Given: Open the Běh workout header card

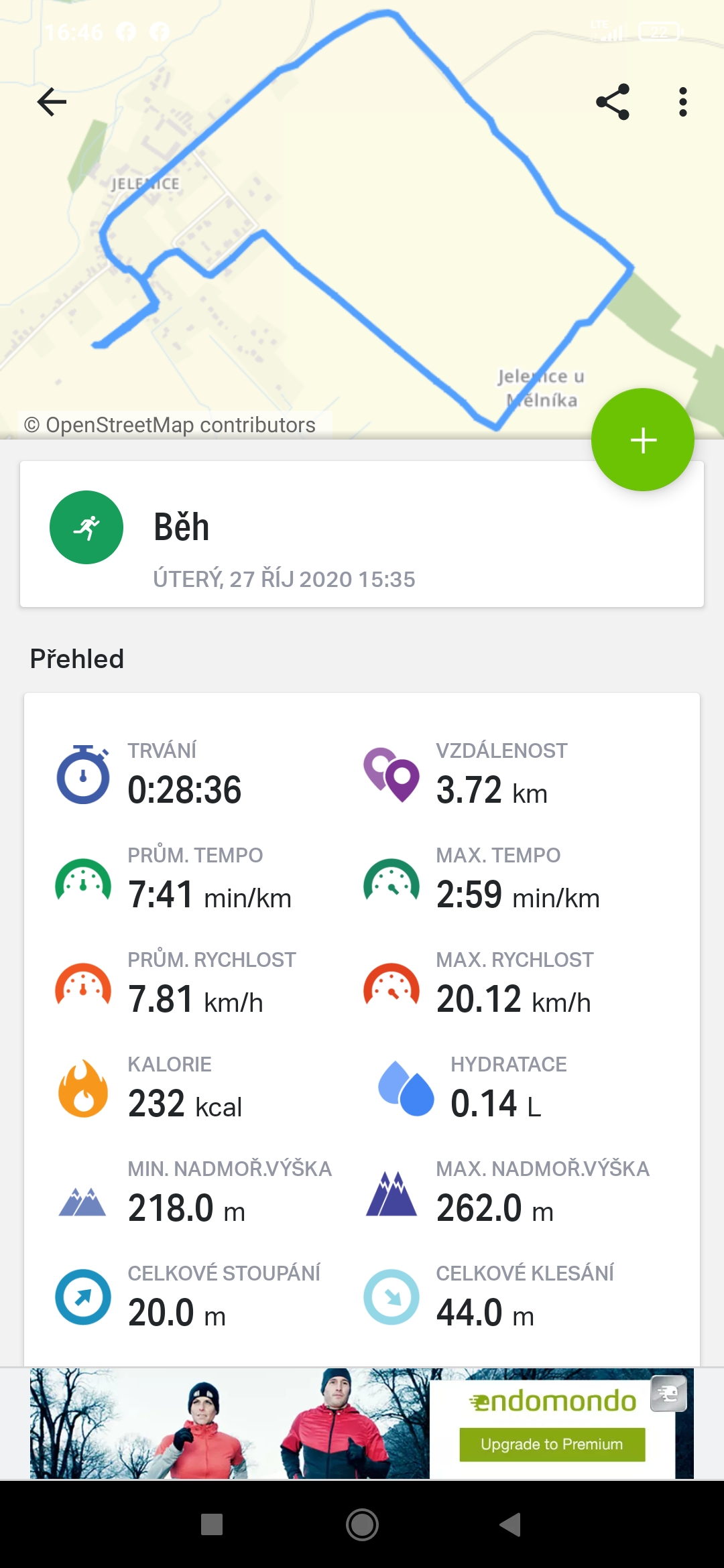Looking at the screenshot, I should (x=362, y=534).
